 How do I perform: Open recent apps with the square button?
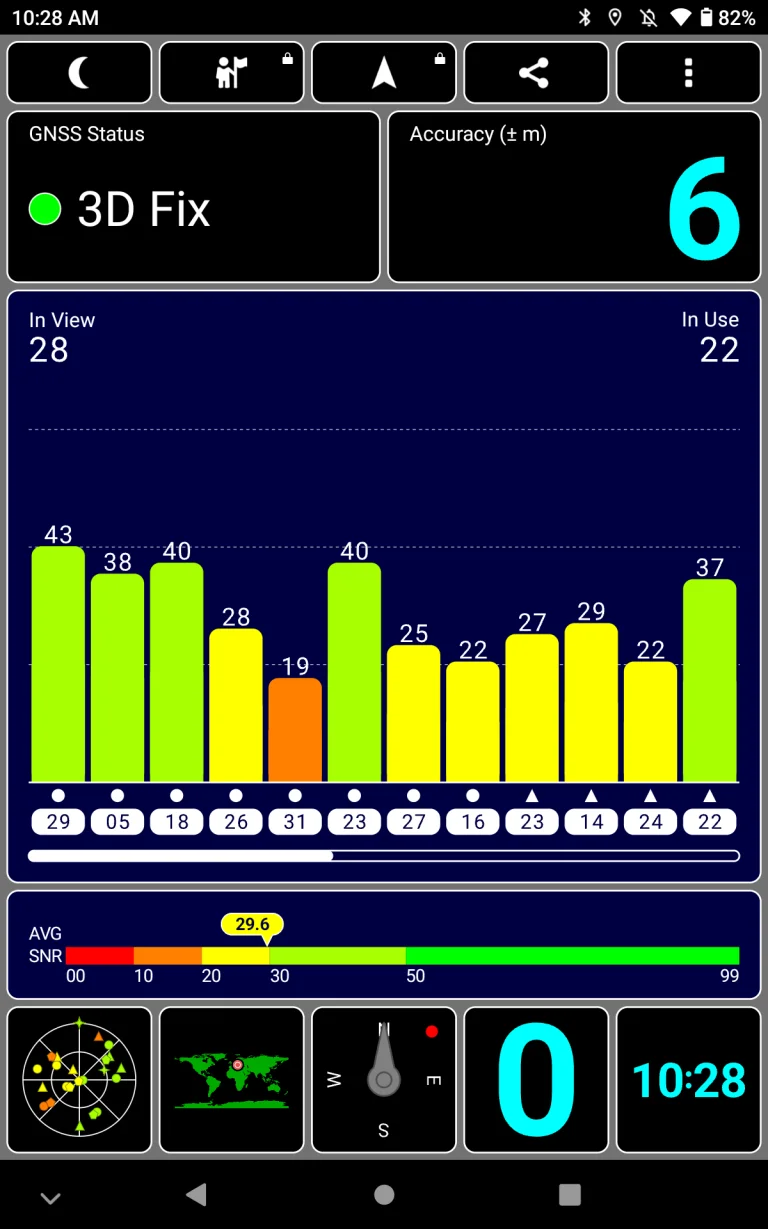click(569, 1194)
